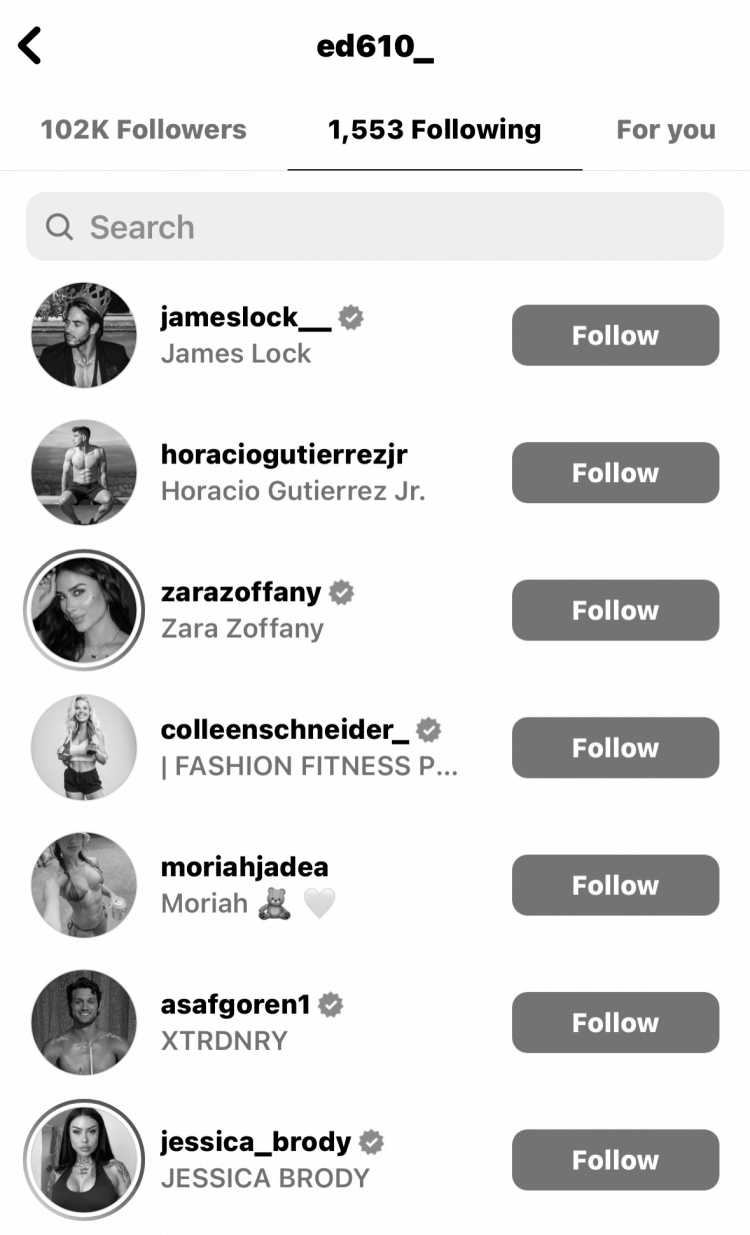View jessica_brody's story via profile picture
The width and height of the screenshot is (750, 1235).
pyautogui.click(x=84, y=1160)
